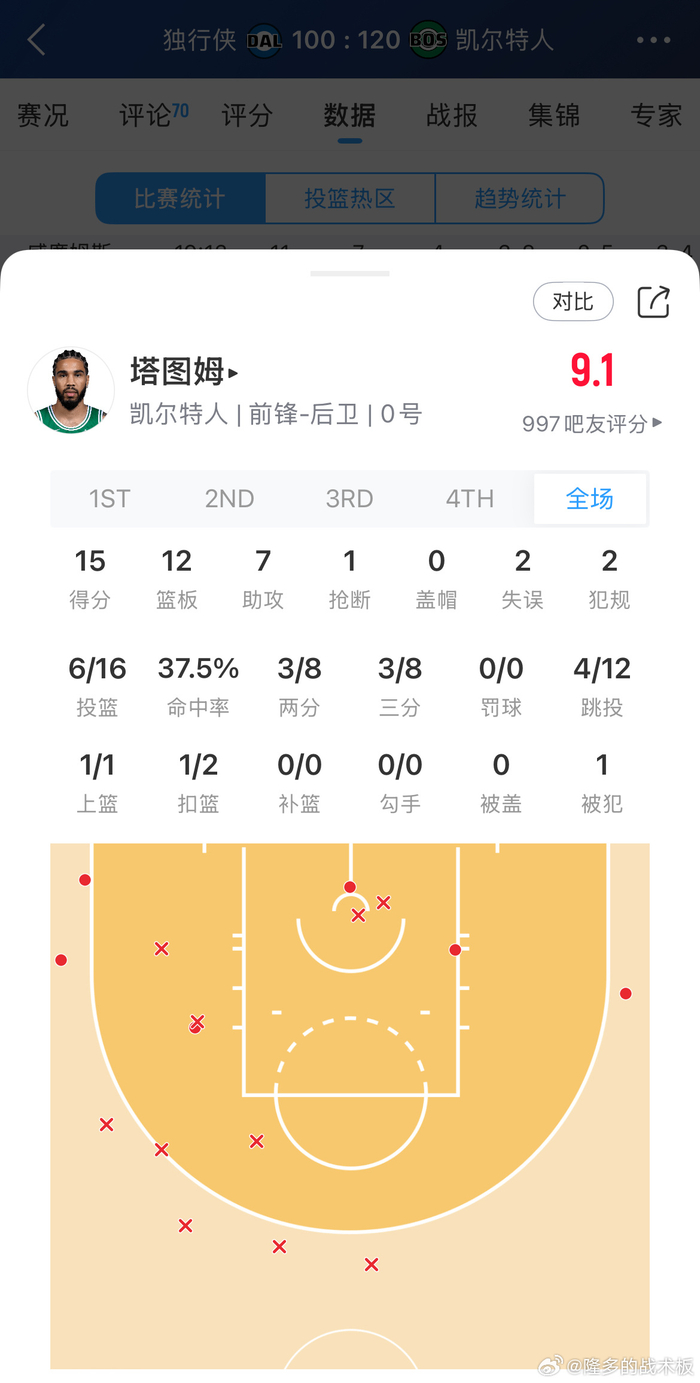The image size is (700, 1383).
Task: View the 997吧友评分 ratings
Action: tap(592, 424)
